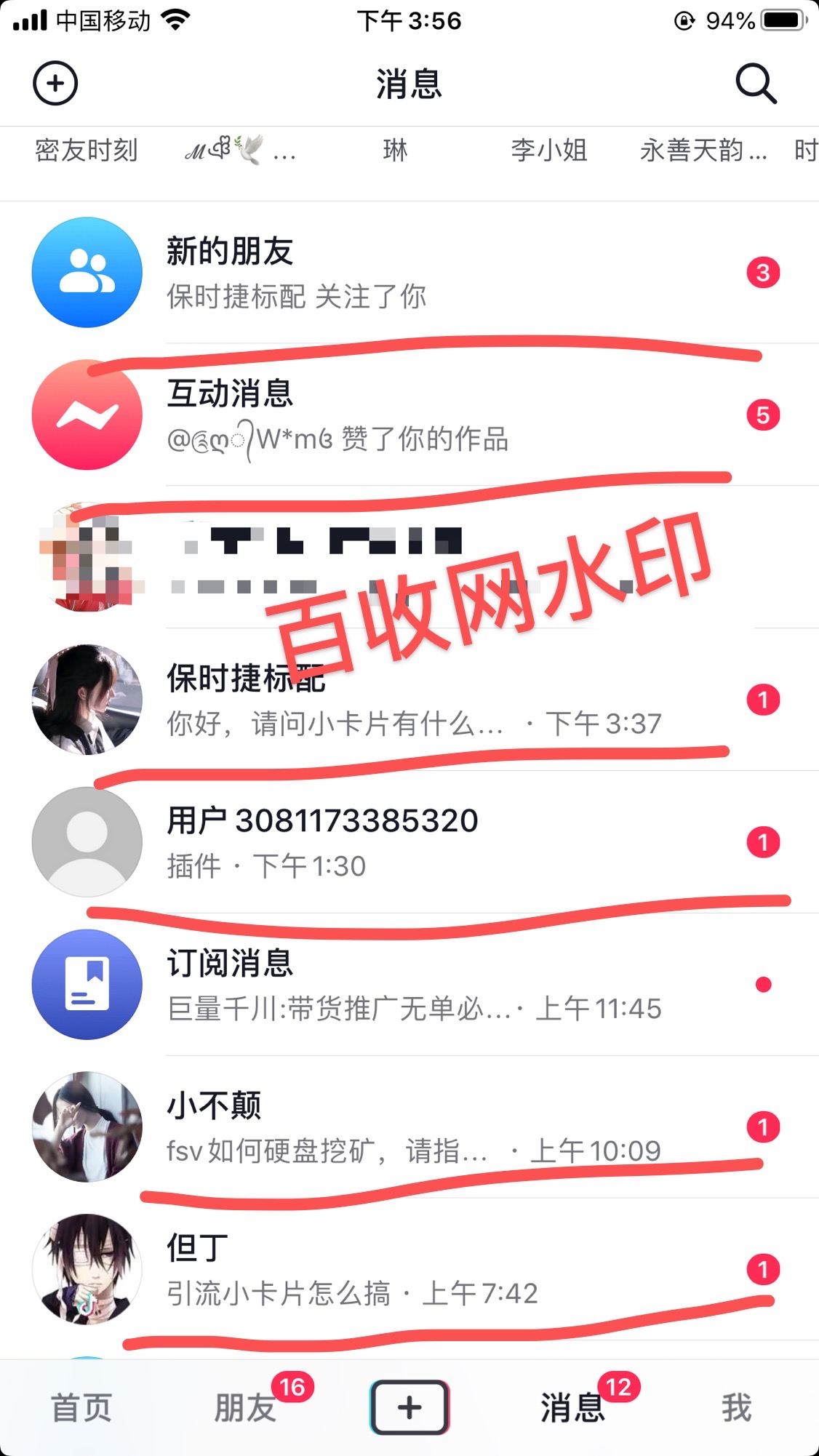Go to the 我 profile tab

[x=736, y=1408]
